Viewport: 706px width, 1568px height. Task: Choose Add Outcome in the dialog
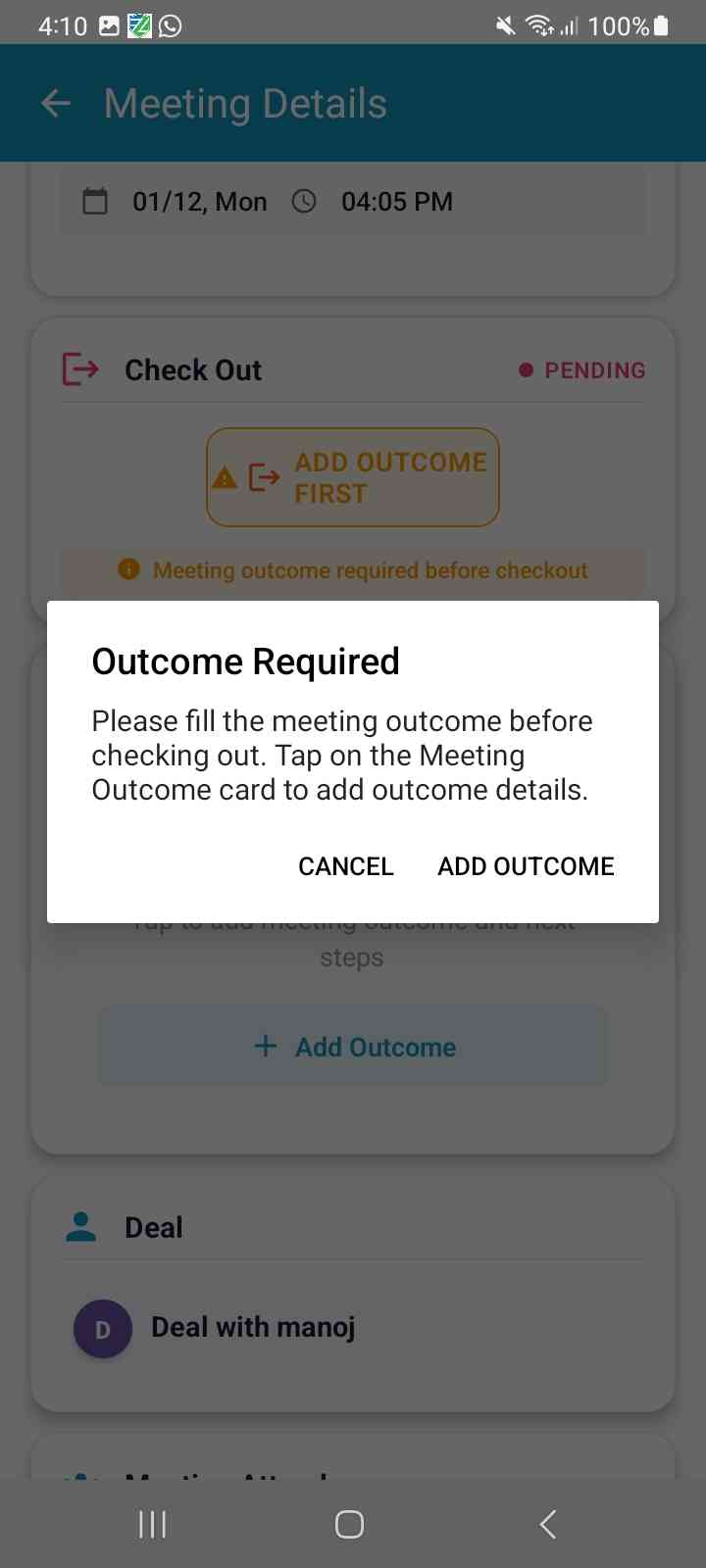(x=526, y=866)
